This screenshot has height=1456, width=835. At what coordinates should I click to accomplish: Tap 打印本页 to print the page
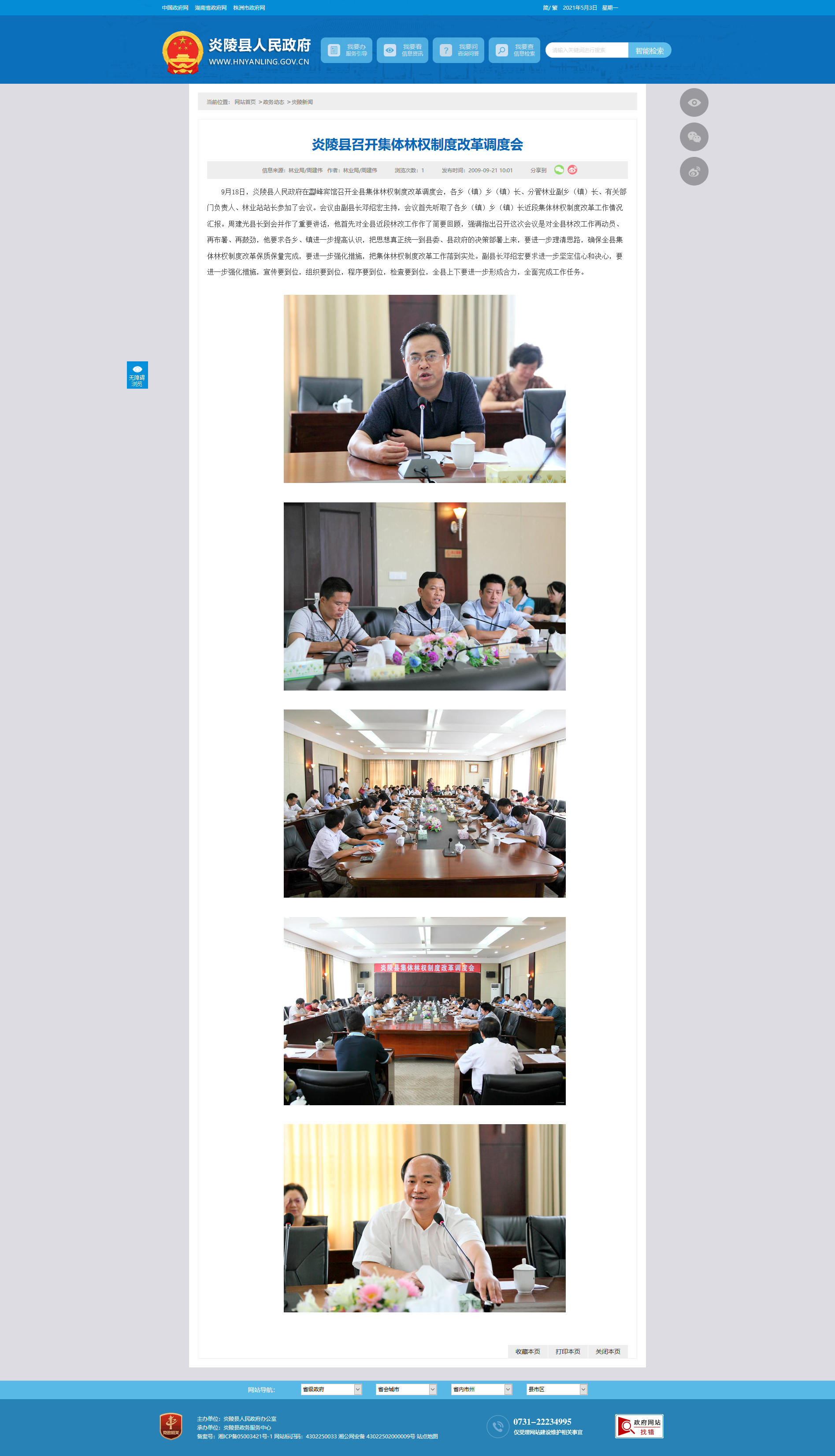[568, 1352]
